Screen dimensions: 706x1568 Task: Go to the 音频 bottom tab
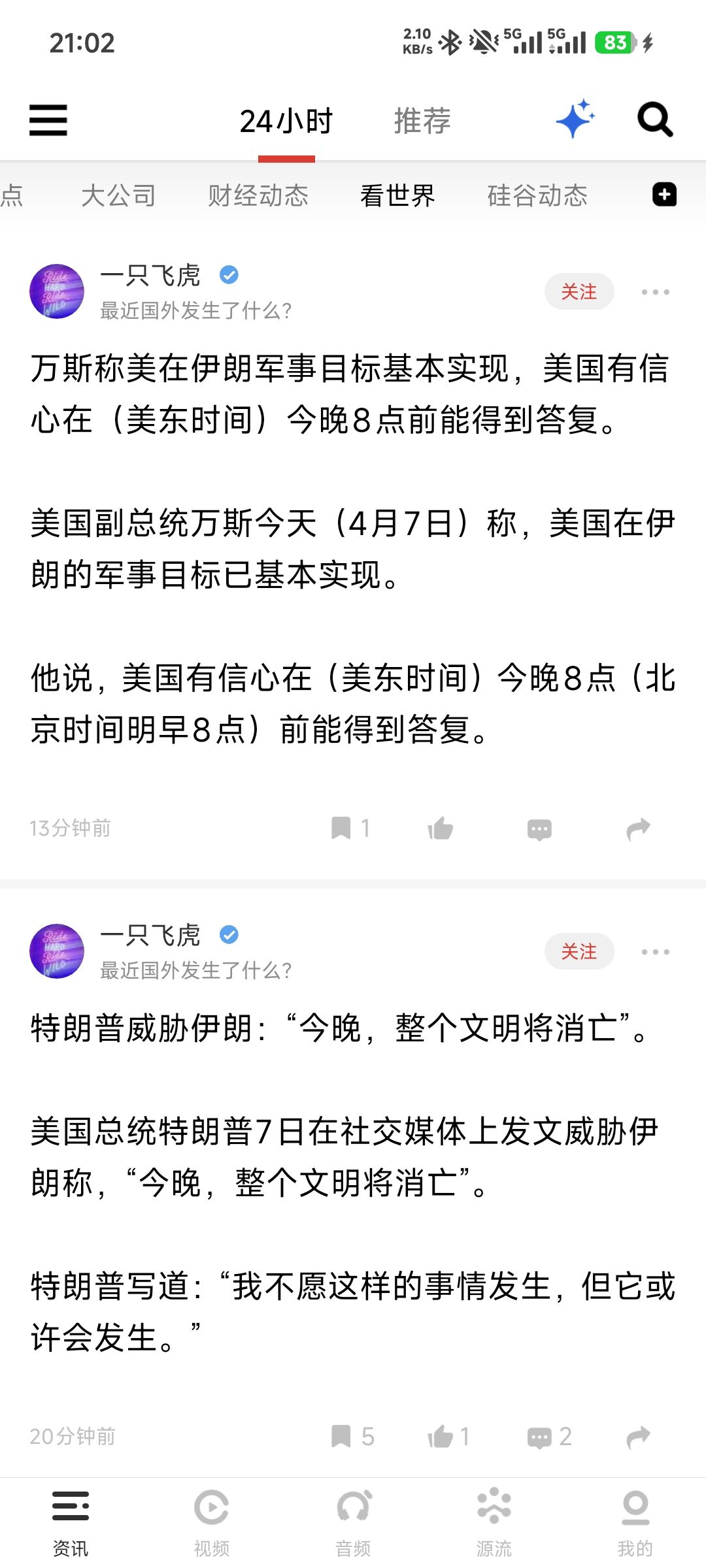pyautogui.click(x=353, y=1522)
